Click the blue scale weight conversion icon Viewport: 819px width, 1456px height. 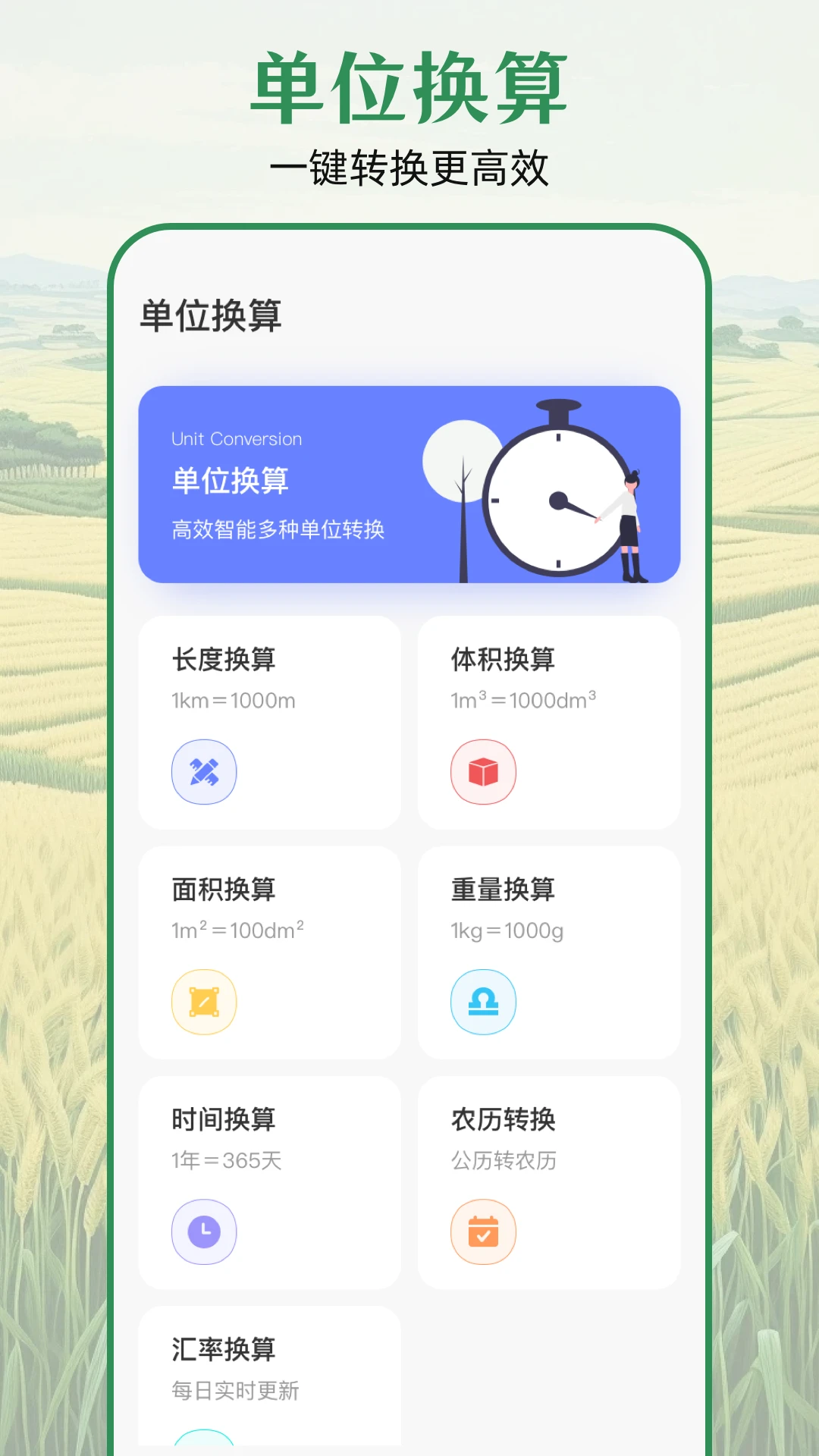click(483, 1002)
